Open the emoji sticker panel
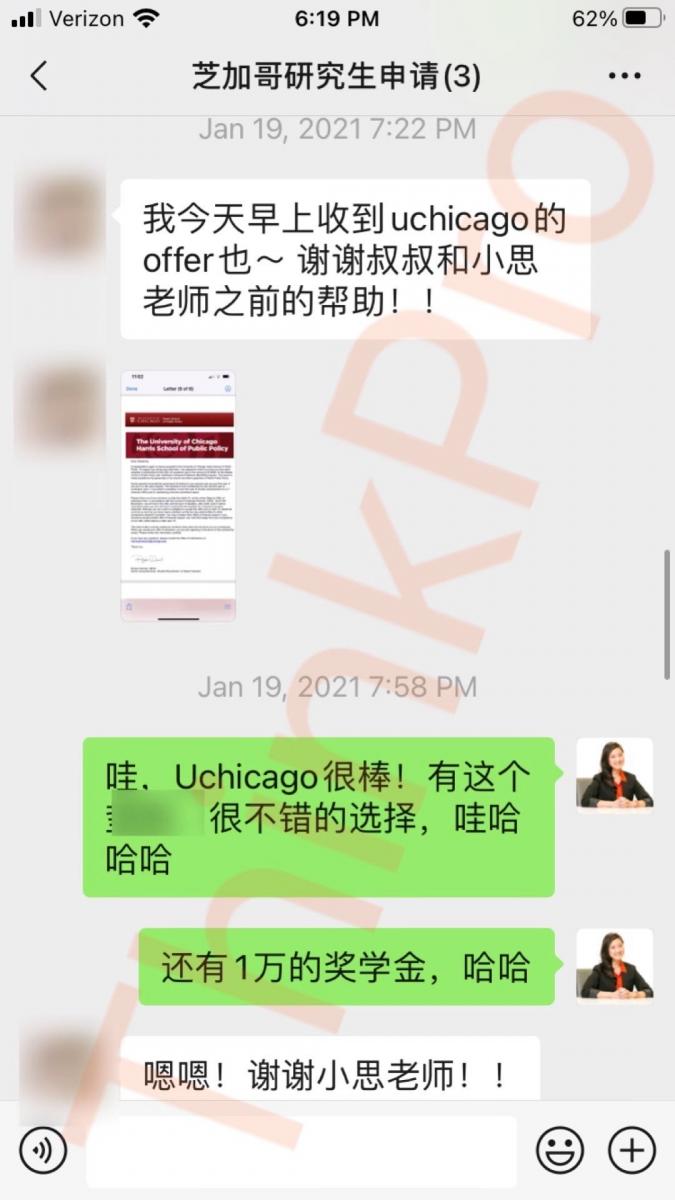This screenshot has width=675, height=1200. coord(560,1151)
